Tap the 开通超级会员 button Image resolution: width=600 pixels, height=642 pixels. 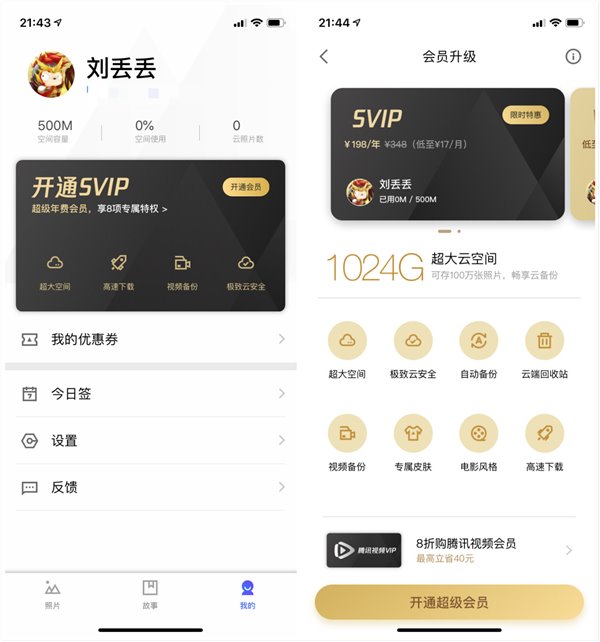(x=449, y=603)
